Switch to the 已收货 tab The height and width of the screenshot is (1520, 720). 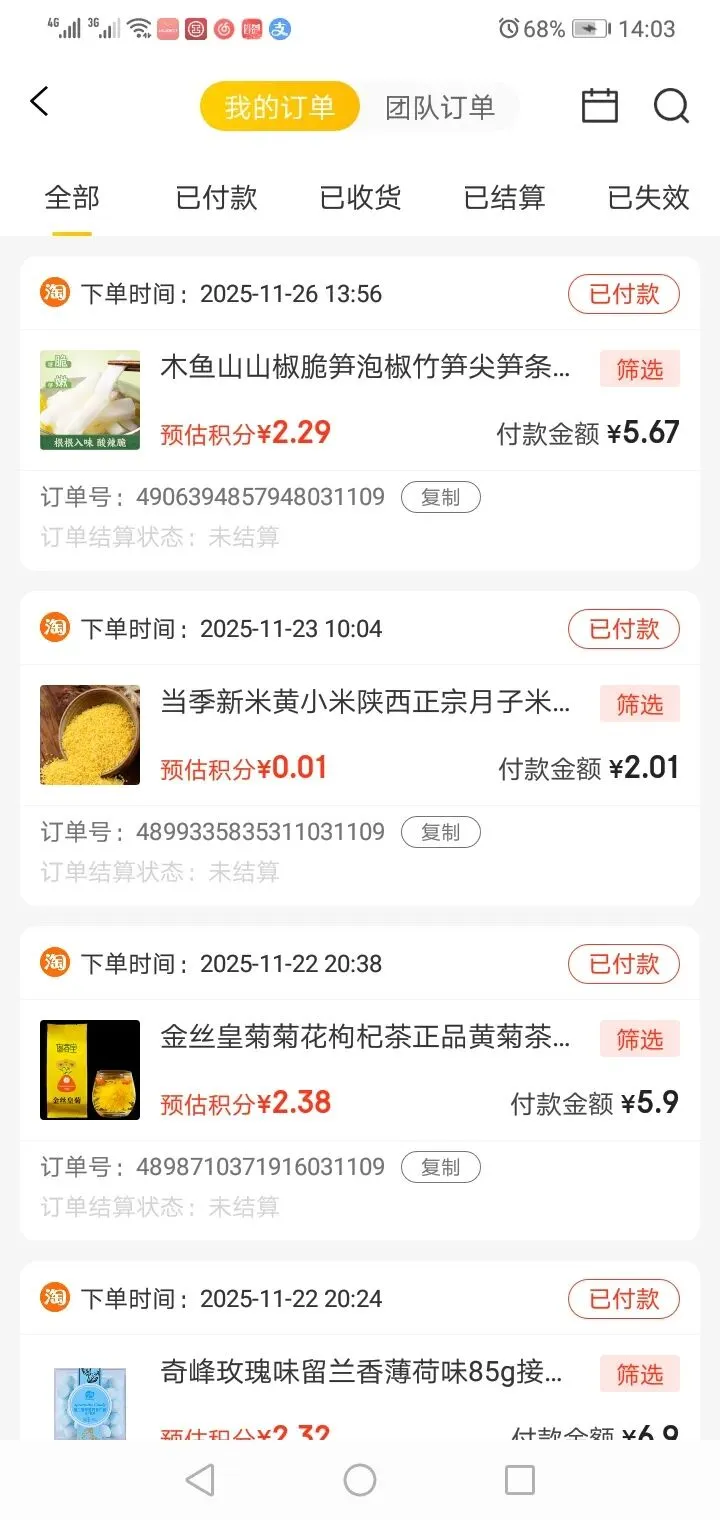(x=360, y=198)
